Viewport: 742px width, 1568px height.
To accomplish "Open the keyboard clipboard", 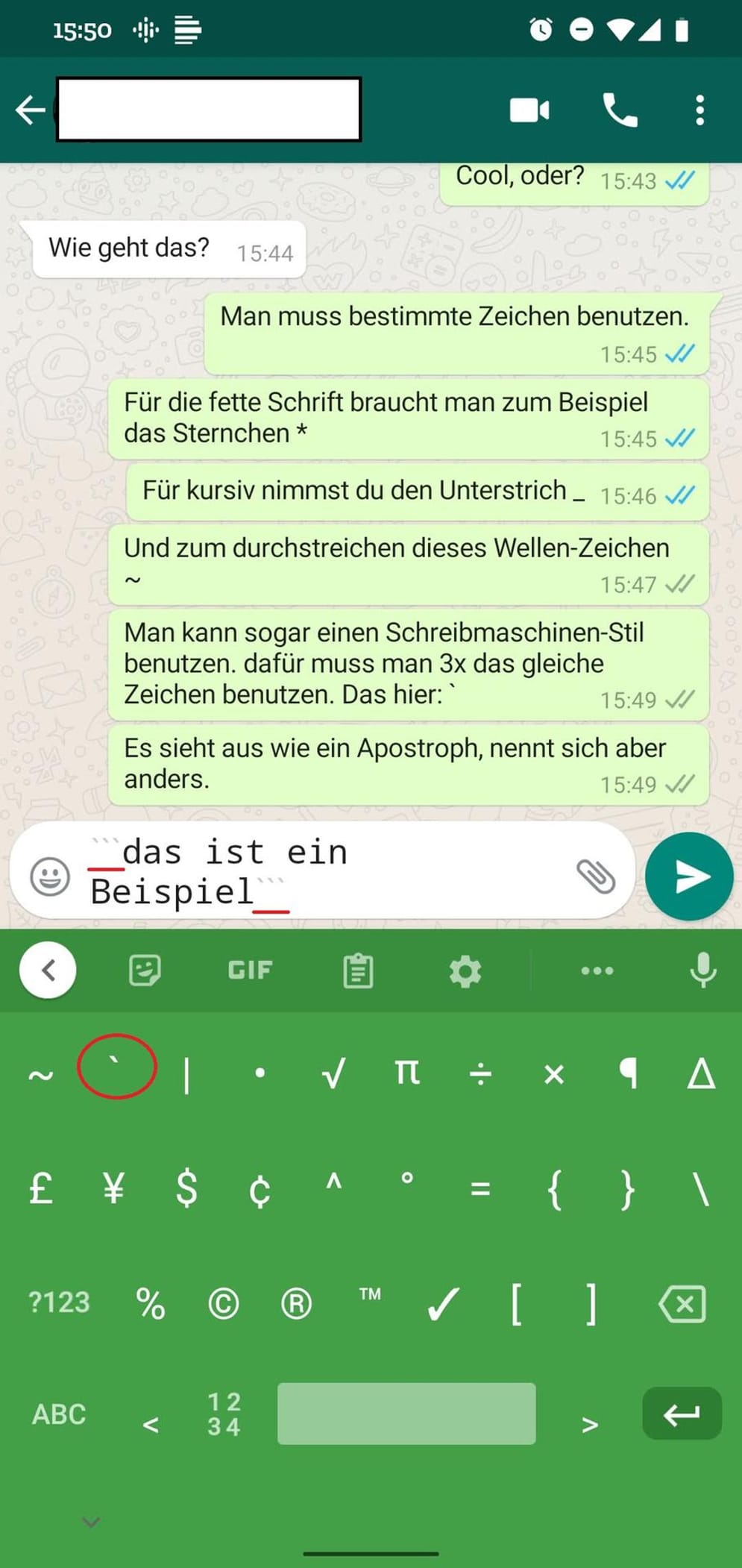I will (357, 970).
